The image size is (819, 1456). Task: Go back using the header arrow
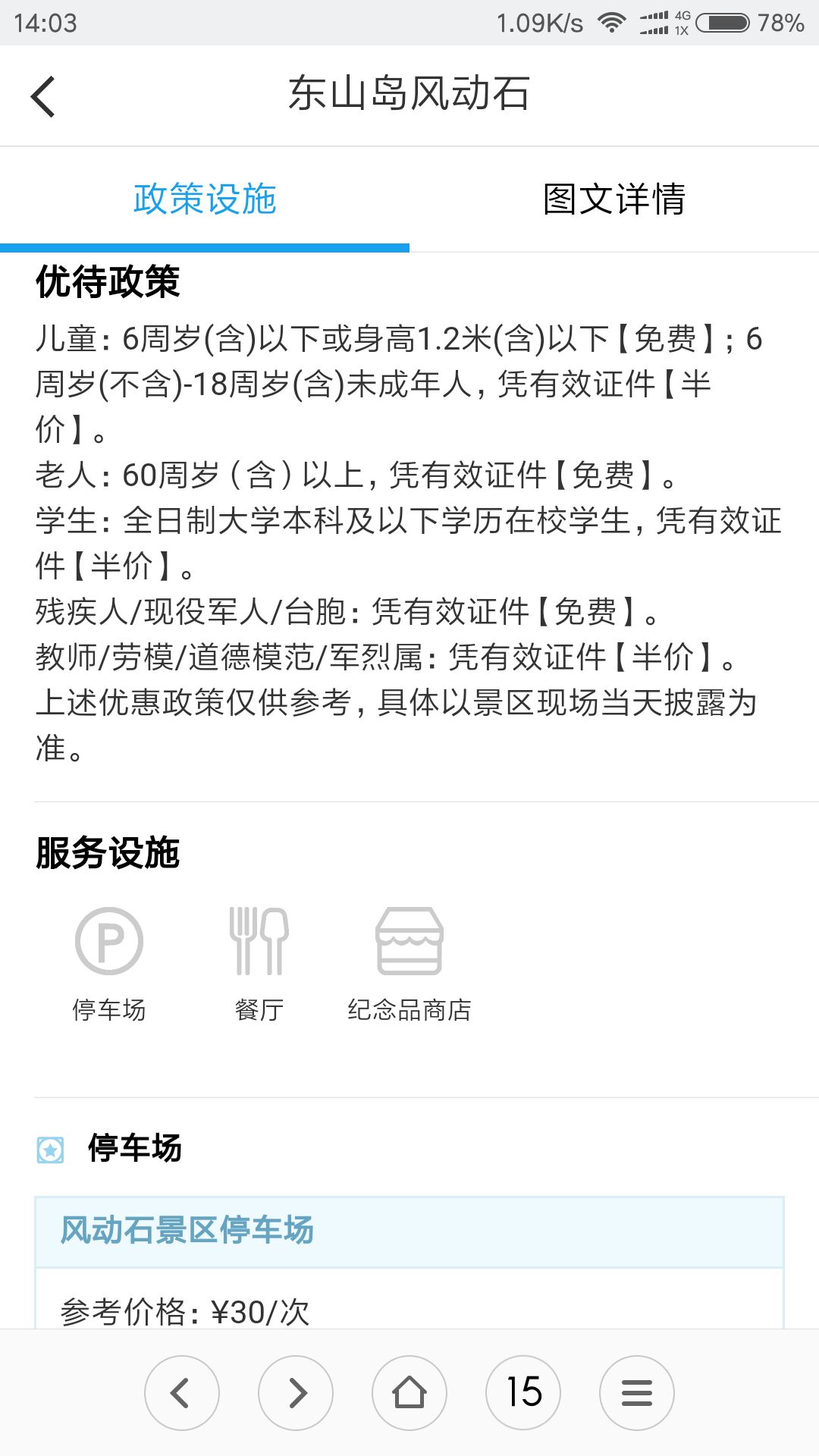pos(43,96)
